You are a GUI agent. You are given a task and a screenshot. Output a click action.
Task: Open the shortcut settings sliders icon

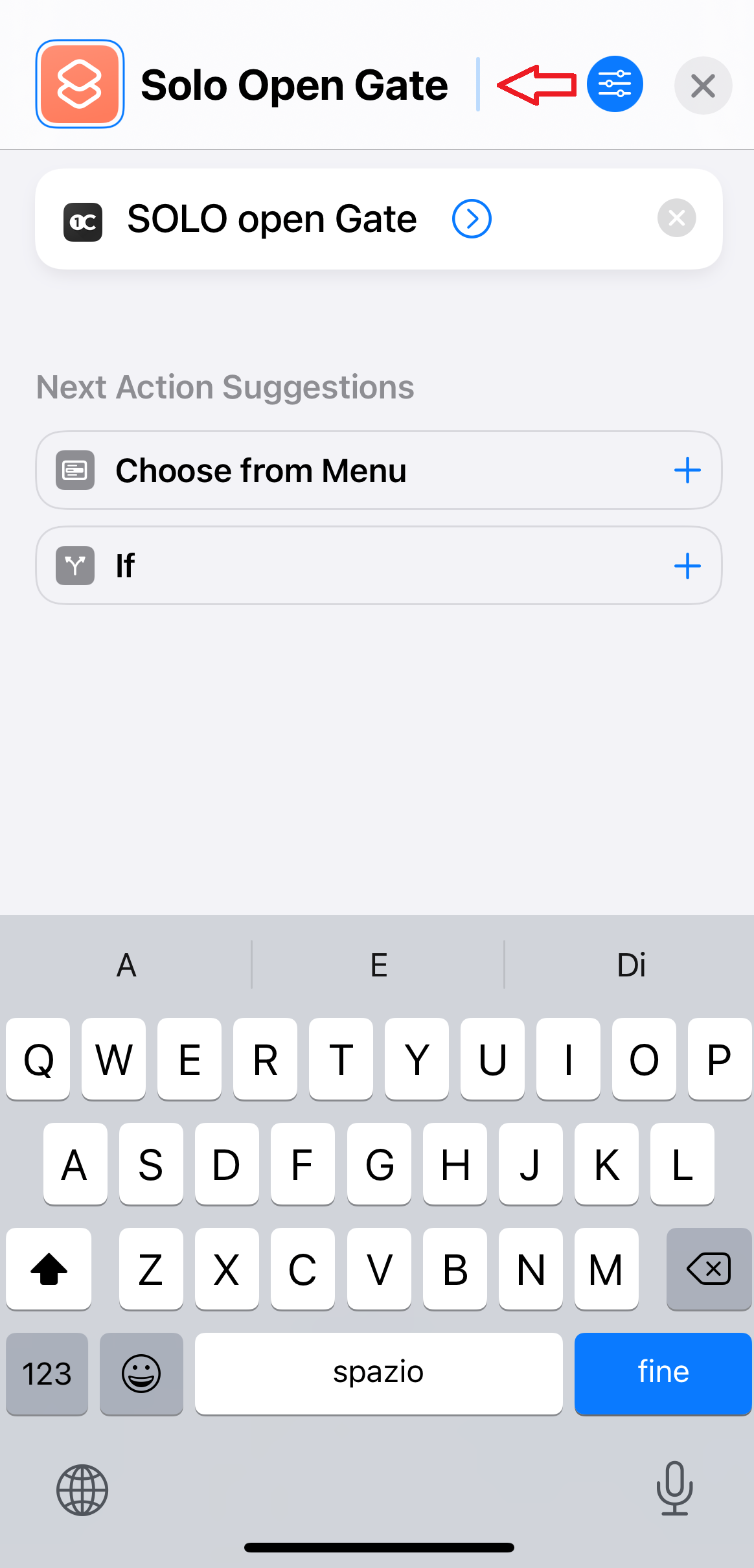click(x=614, y=84)
